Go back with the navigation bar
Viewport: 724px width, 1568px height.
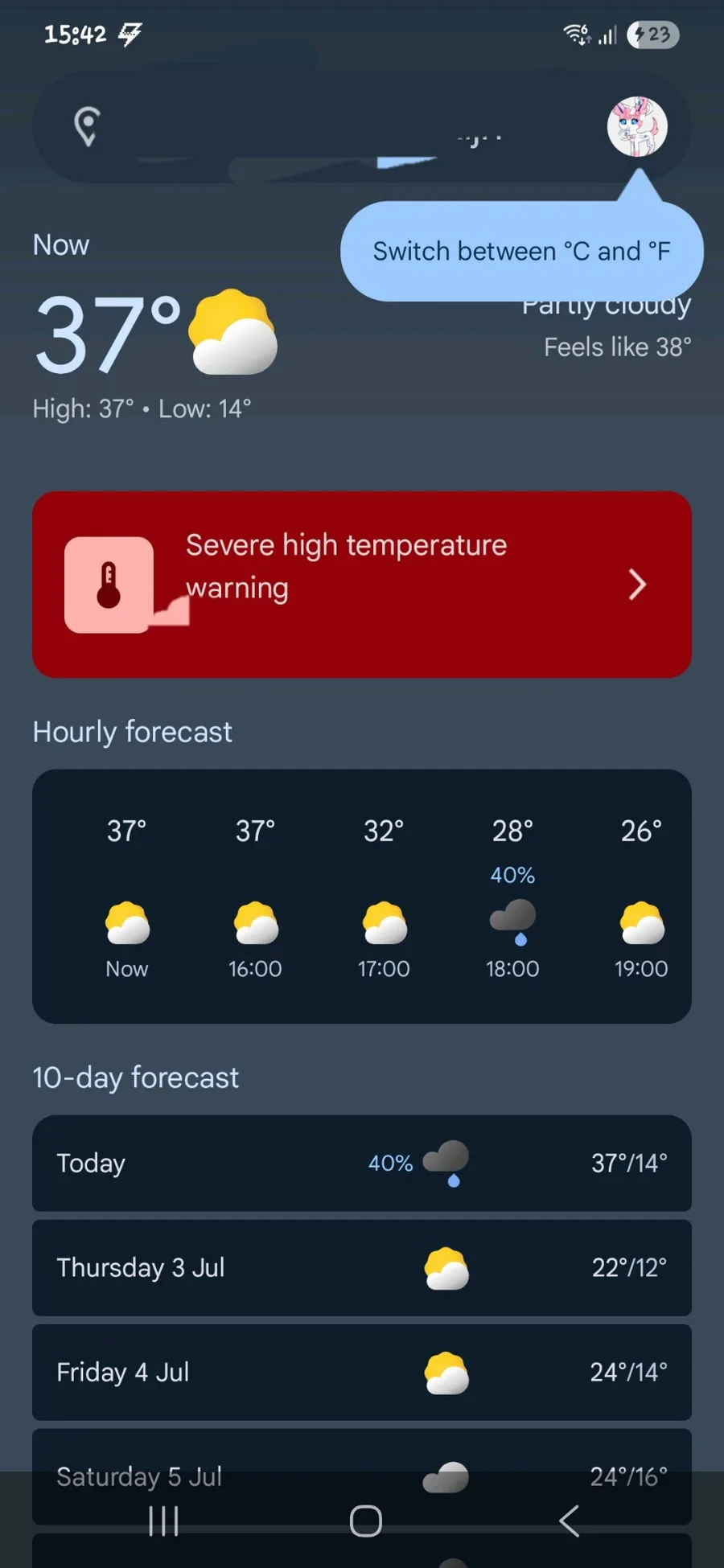tap(569, 1521)
